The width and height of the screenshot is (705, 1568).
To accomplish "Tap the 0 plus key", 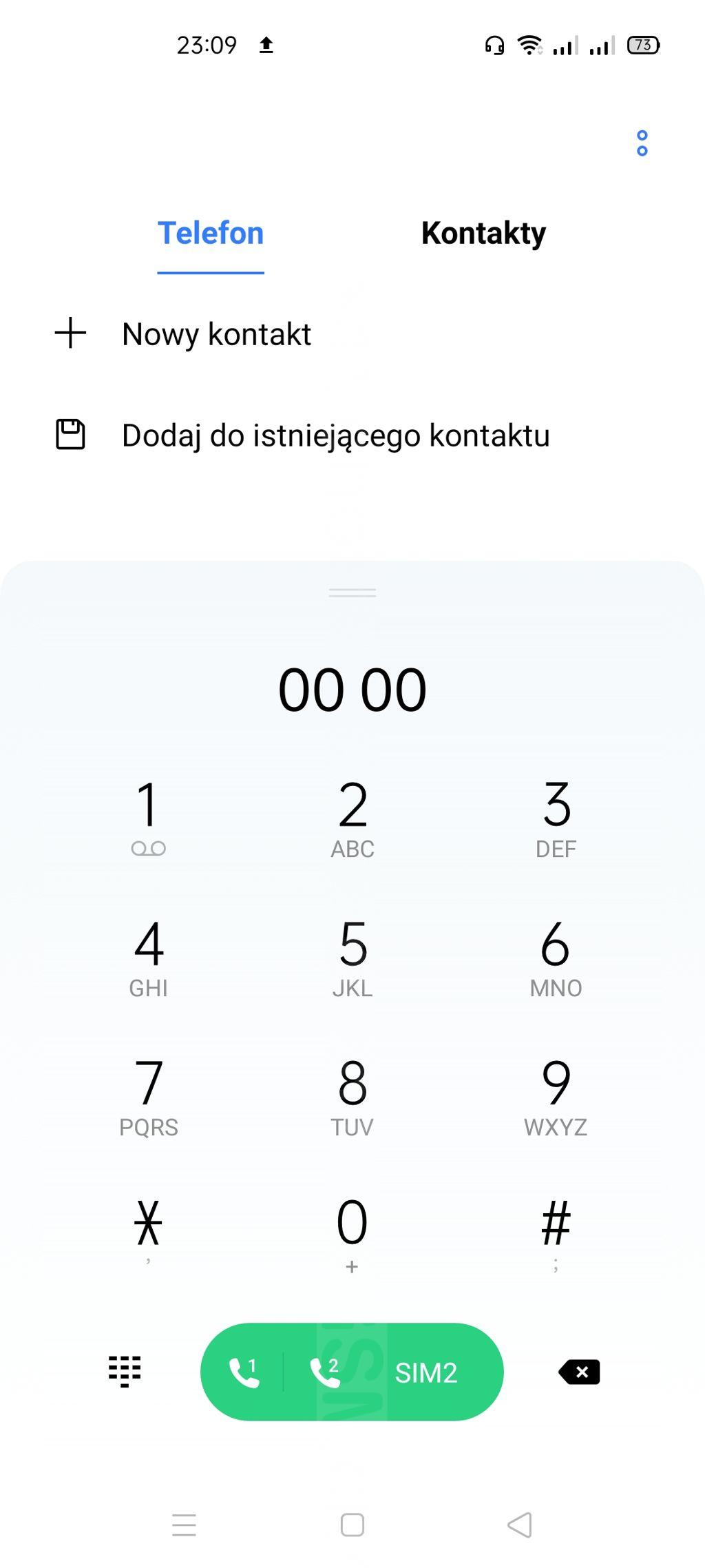I will click(352, 1233).
